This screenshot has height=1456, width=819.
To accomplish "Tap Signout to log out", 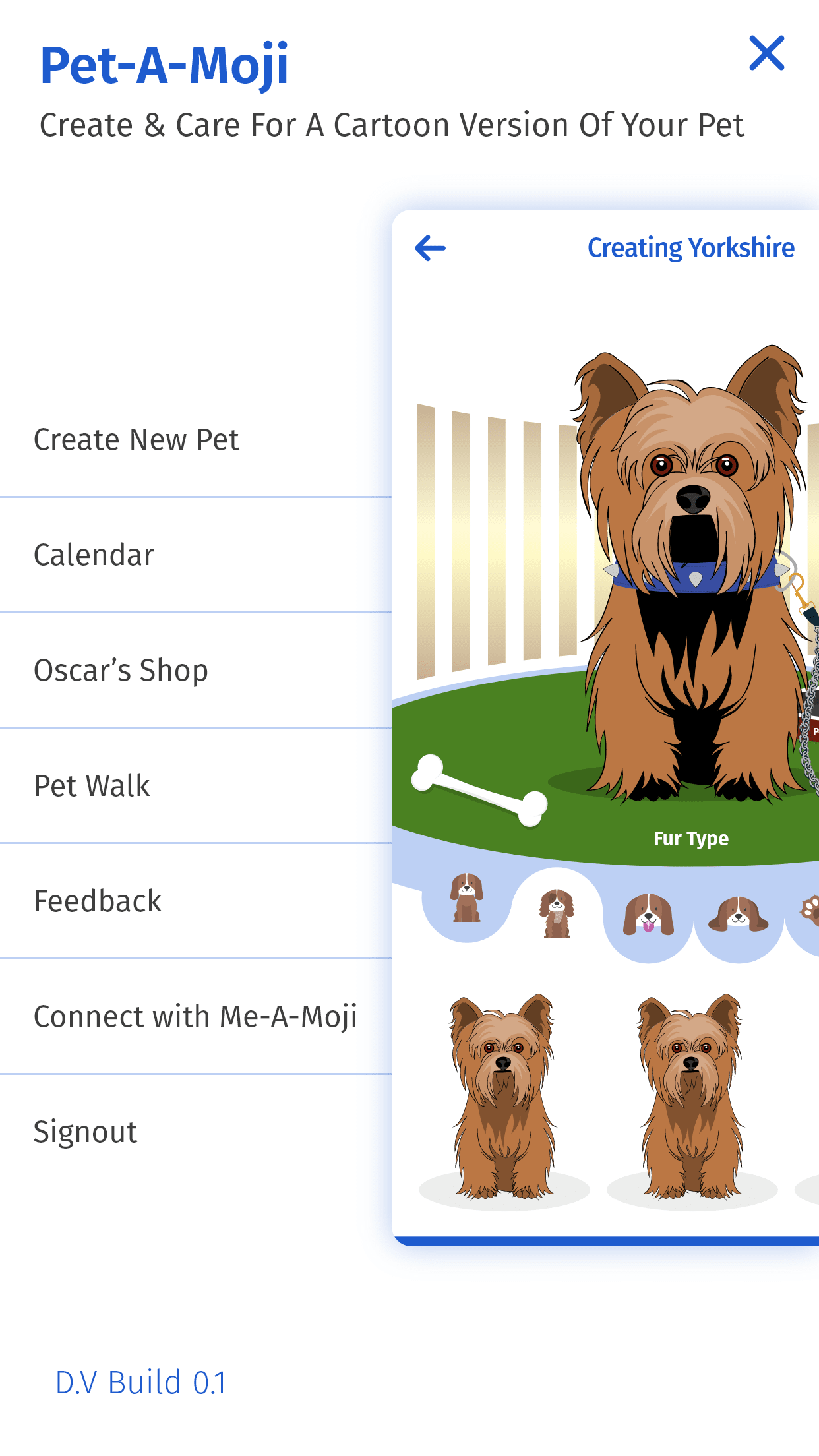I will click(x=86, y=1132).
